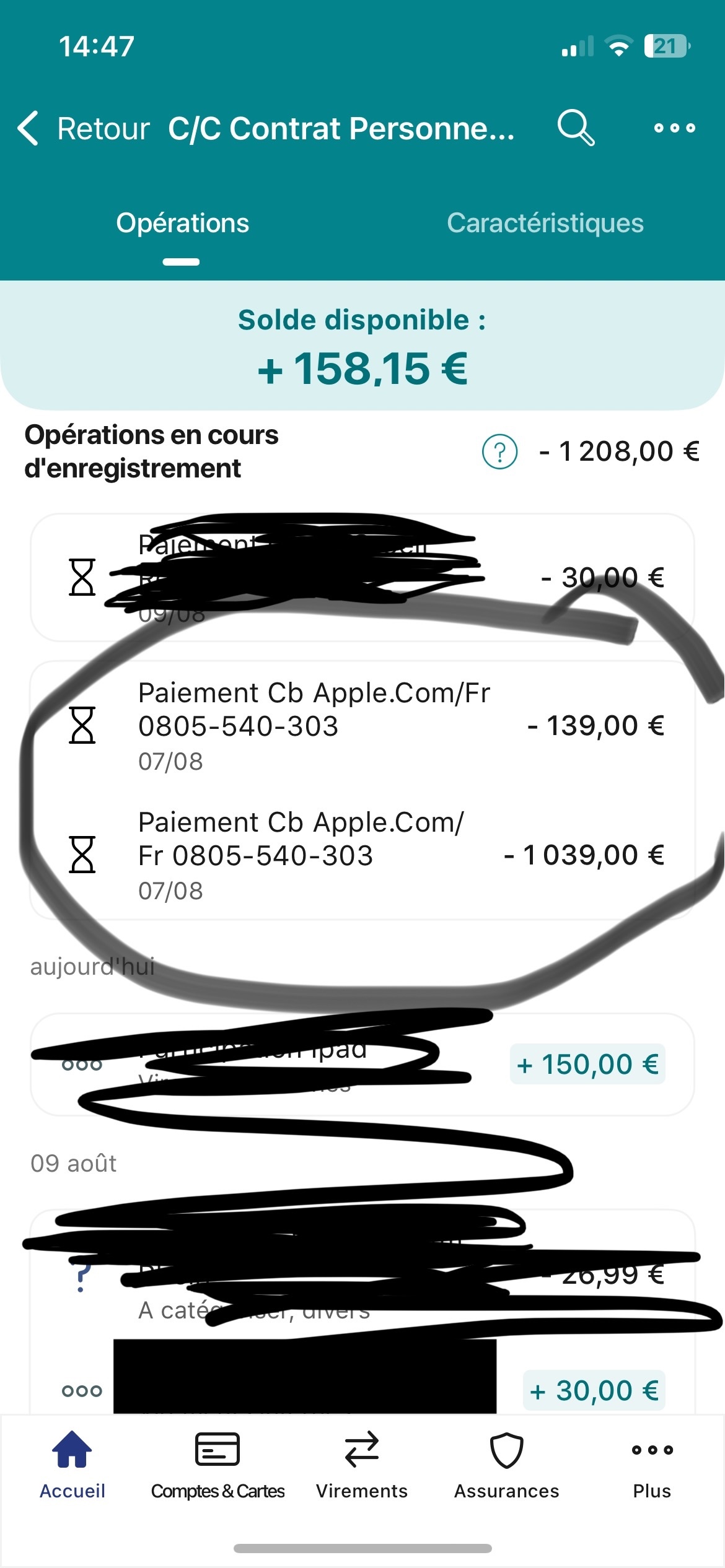Open the Apple.Com/Fr payment of 139,00 €
Image resolution: width=725 pixels, height=1568 pixels.
[362, 725]
